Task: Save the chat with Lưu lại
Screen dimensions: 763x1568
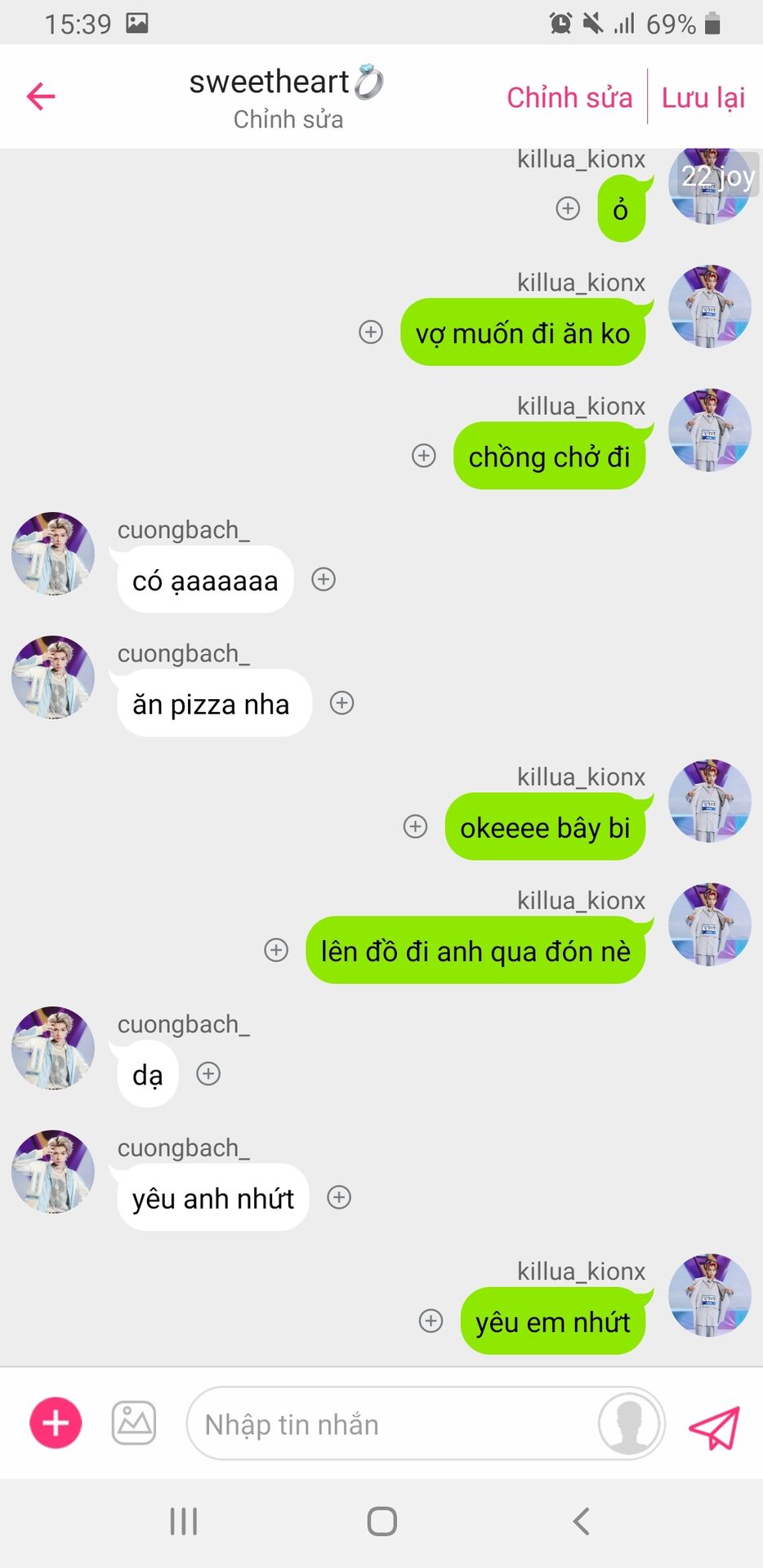Action: 703,97
